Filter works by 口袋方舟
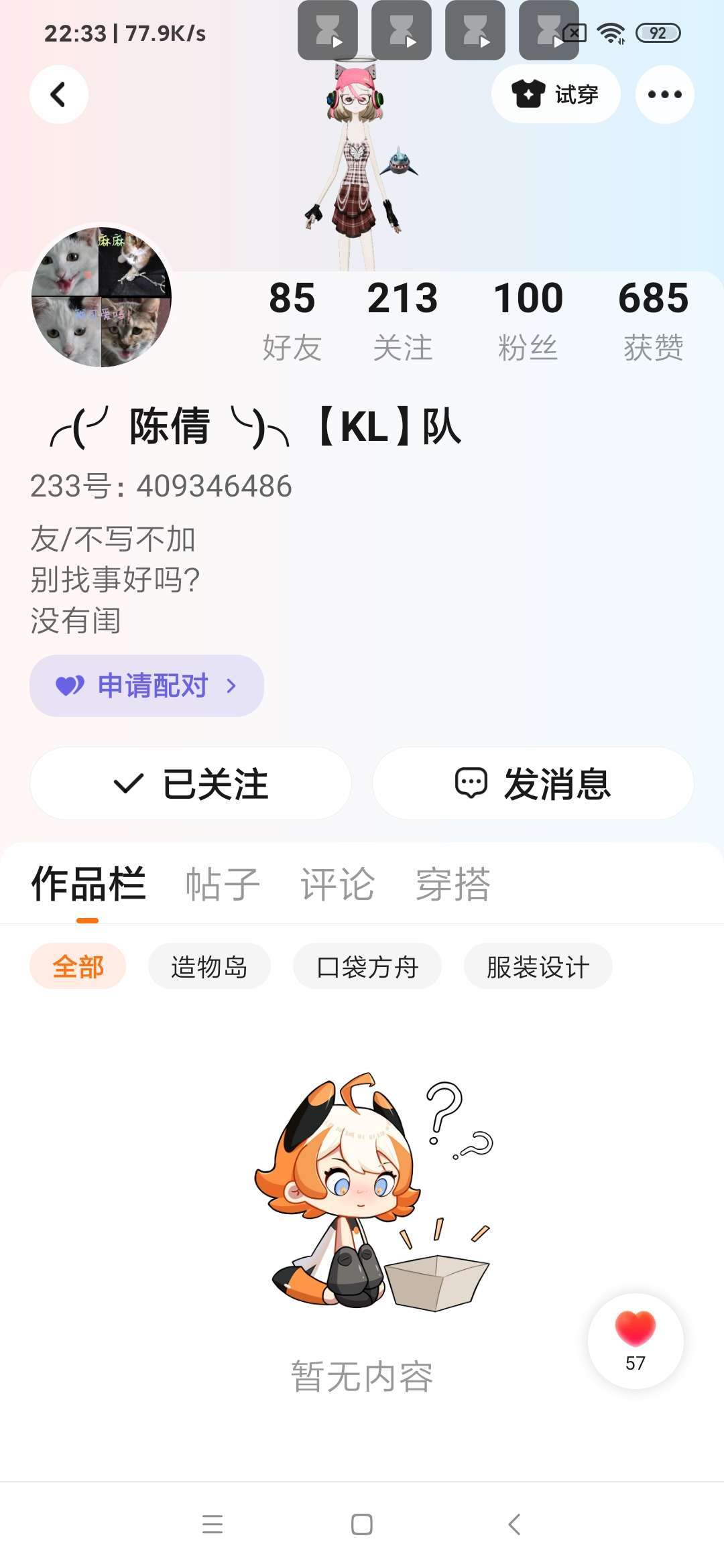Screen dimensions: 724x1568 point(367,966)
